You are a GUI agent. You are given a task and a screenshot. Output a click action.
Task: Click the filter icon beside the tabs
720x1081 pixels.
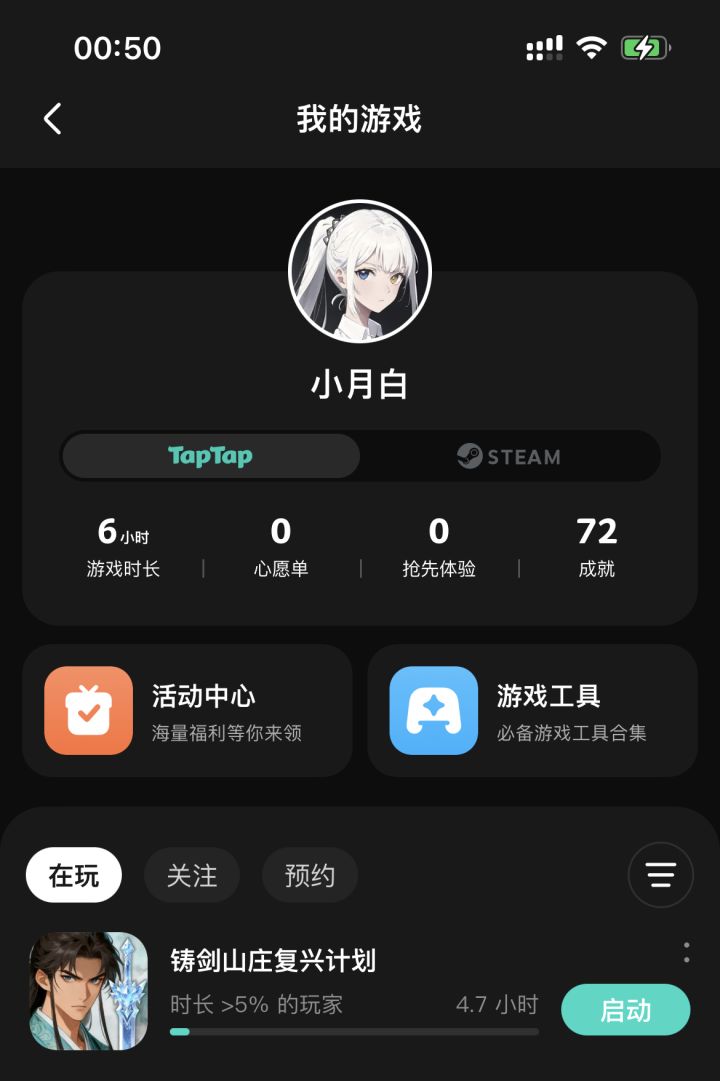660,874
